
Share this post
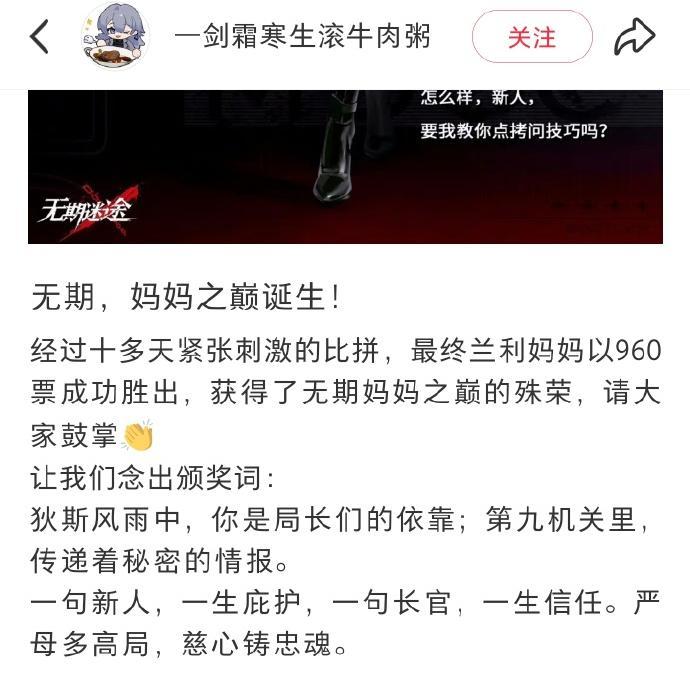click(x=634, y=37)
